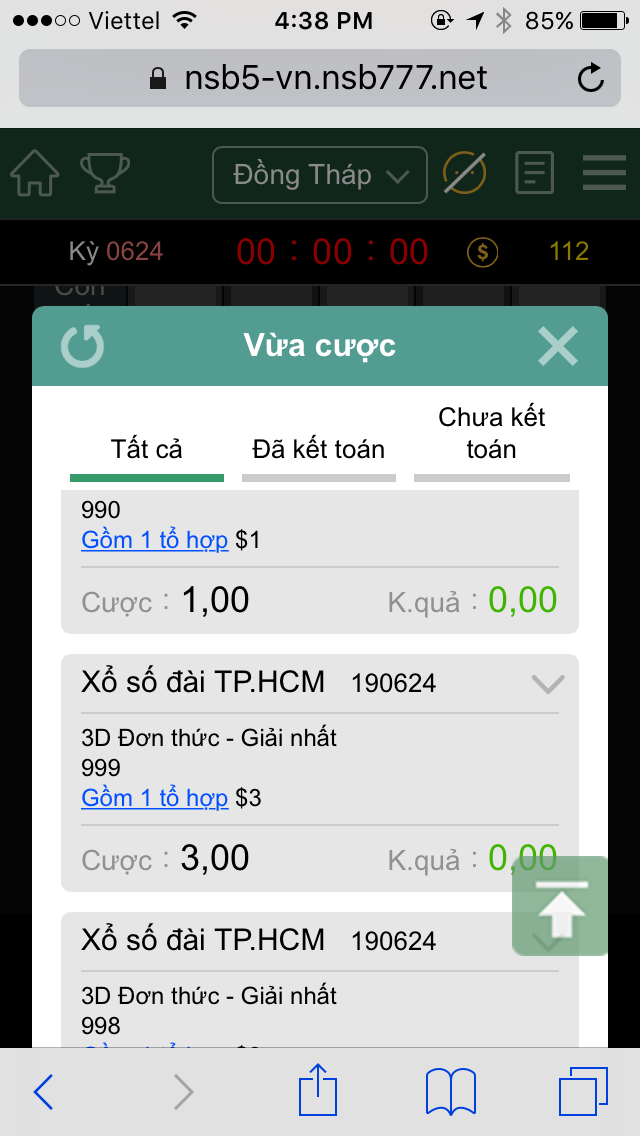The width and height of the screenshot is (640, 1136).
Task: Go back in Safari
Action: tap(44, 1092)
